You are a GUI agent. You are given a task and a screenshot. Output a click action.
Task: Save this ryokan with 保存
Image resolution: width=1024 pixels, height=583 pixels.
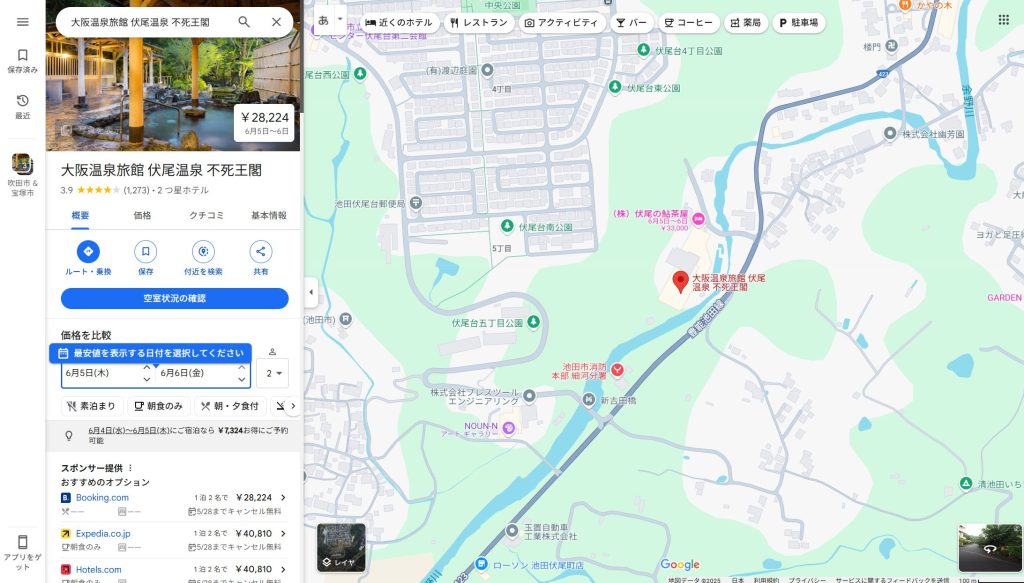pyautogui.click(x=146, y=257)
